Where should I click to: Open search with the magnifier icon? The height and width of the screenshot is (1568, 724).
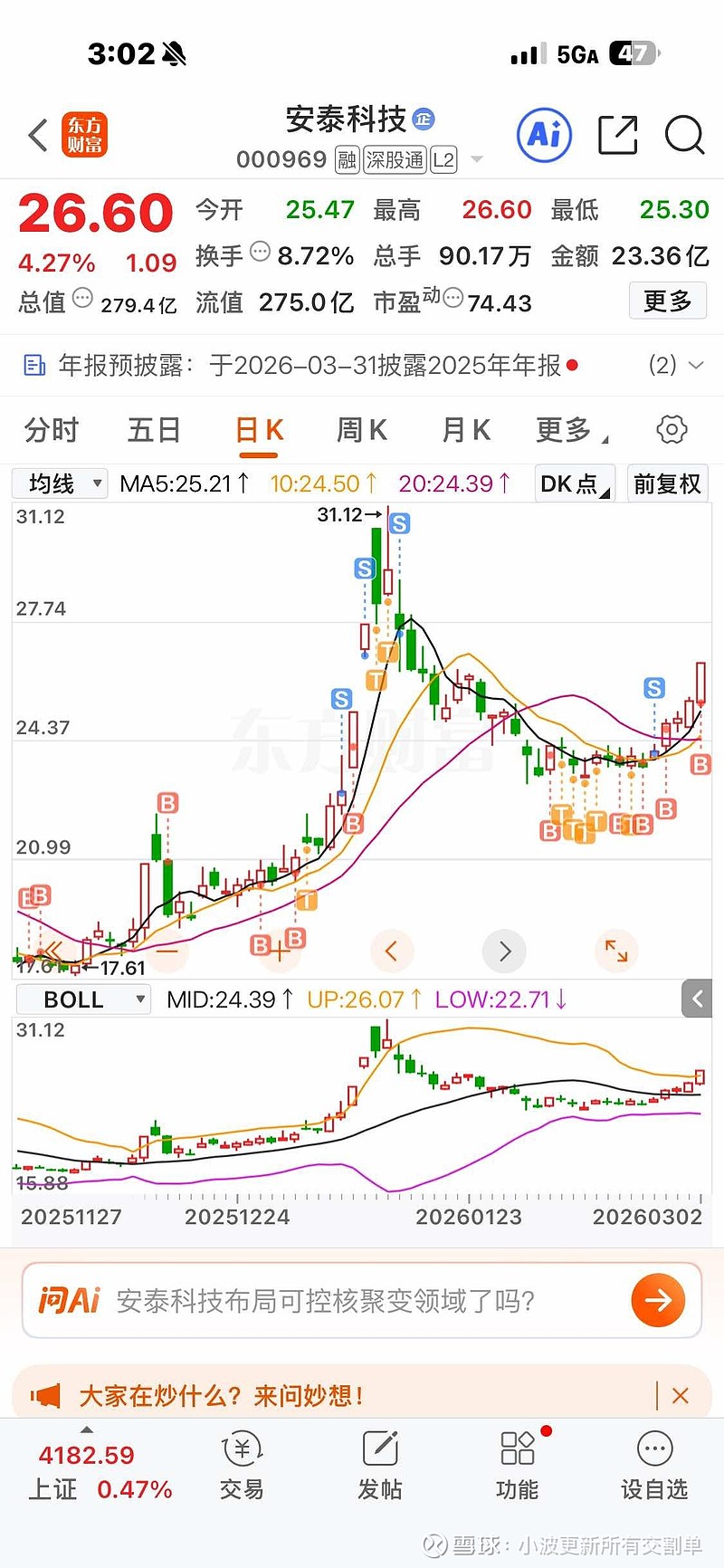coord(684,136)
